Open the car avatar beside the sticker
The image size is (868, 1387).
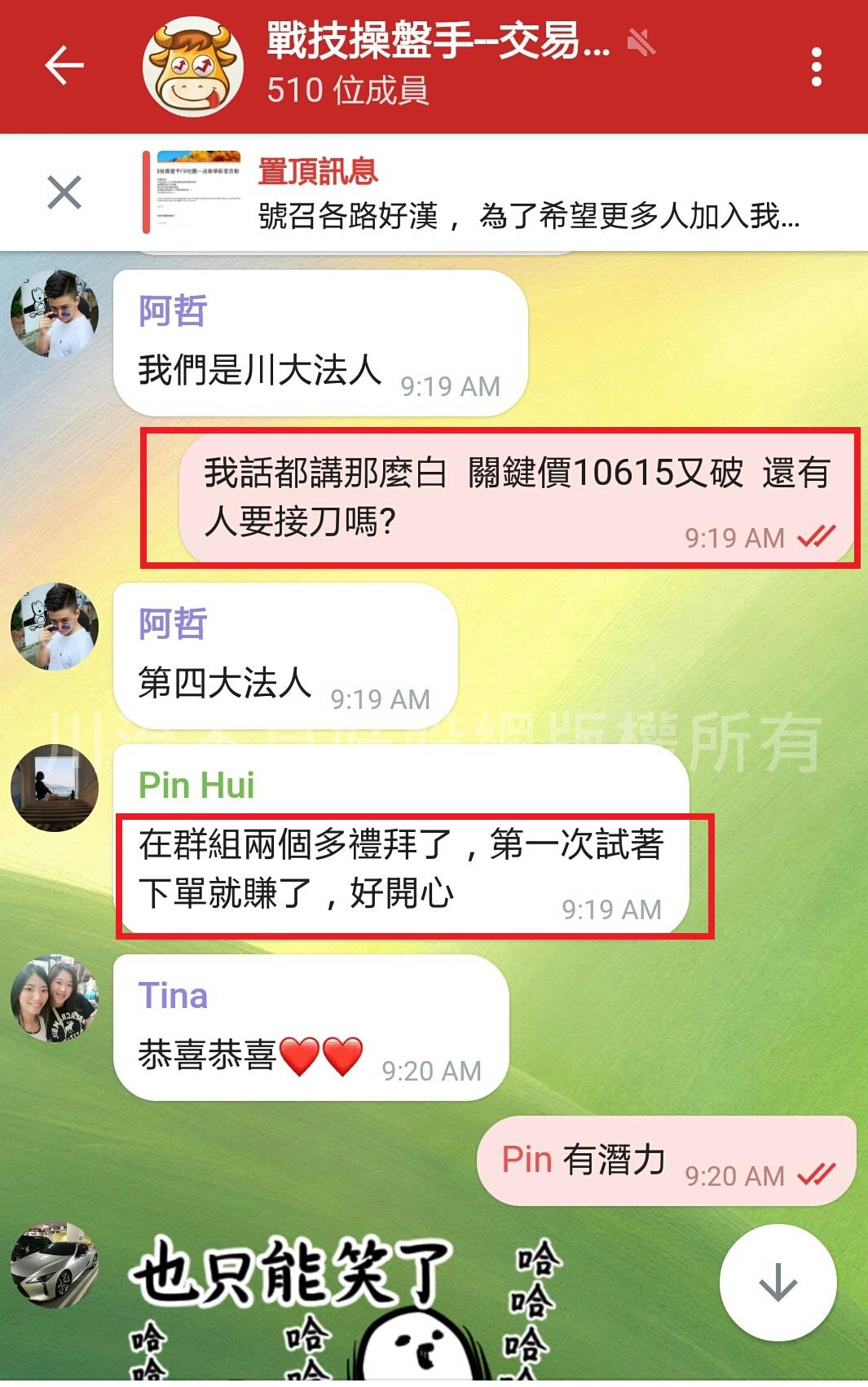pyautogui.click(x=55, y=1265)
